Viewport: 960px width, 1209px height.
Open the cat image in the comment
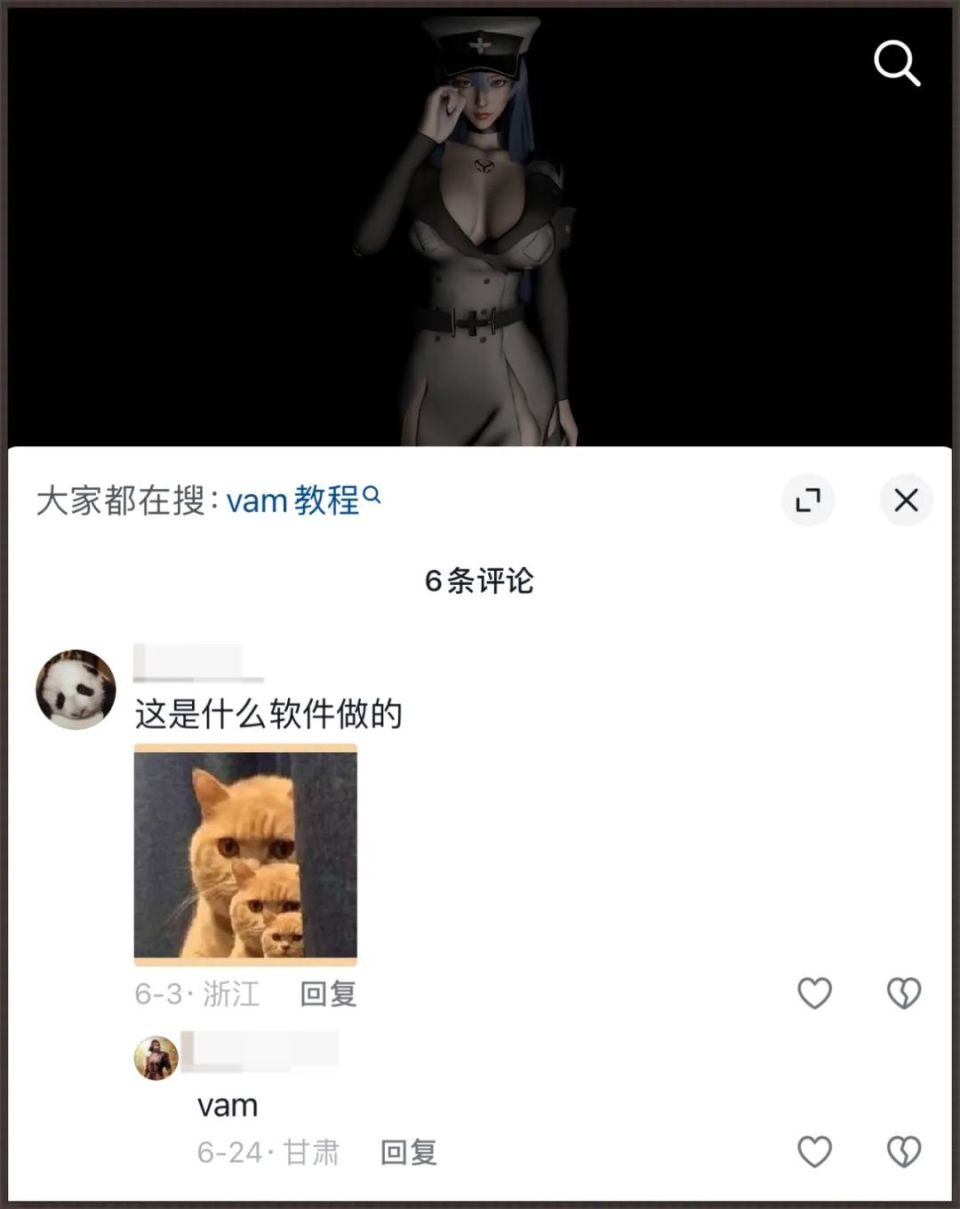point(245,855)
